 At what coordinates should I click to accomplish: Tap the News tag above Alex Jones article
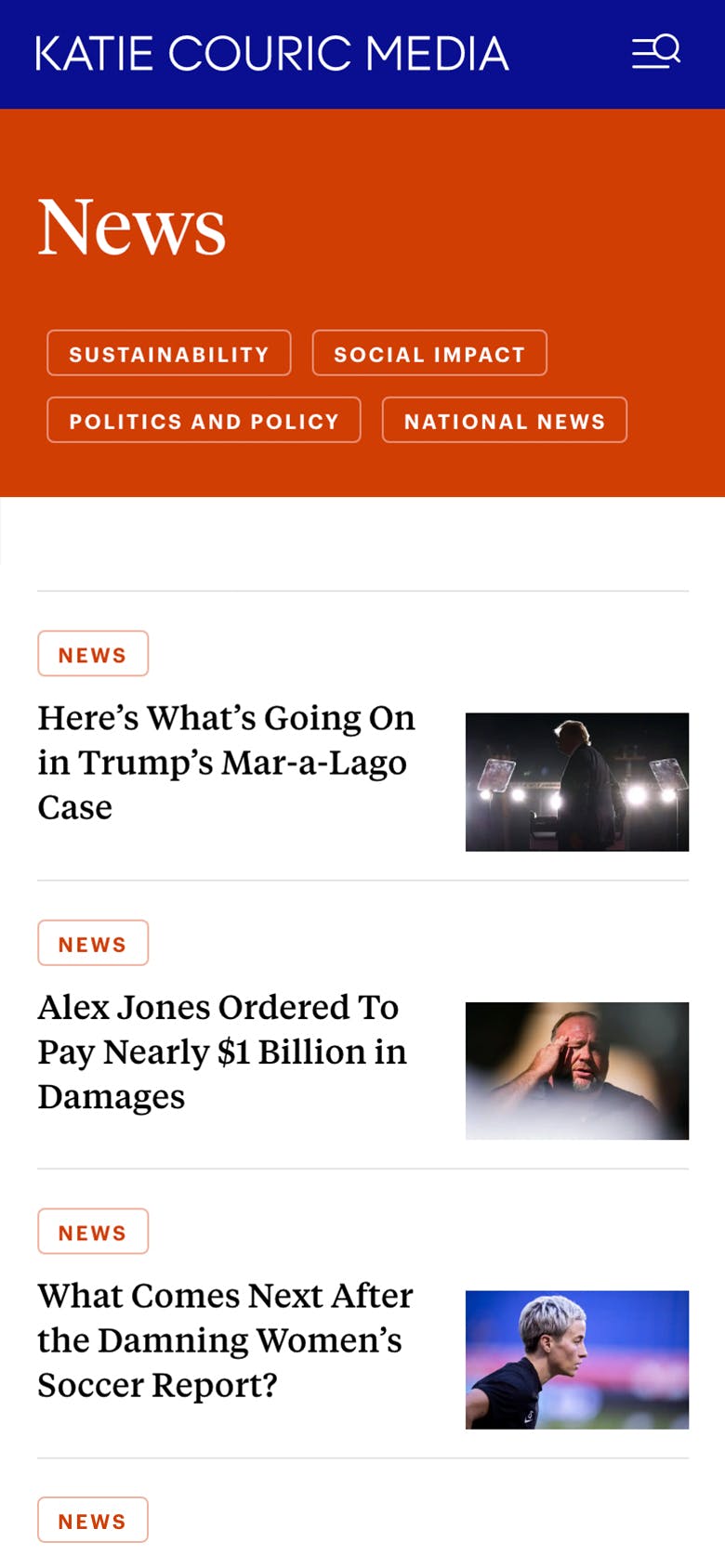click(x=92, y=944)
